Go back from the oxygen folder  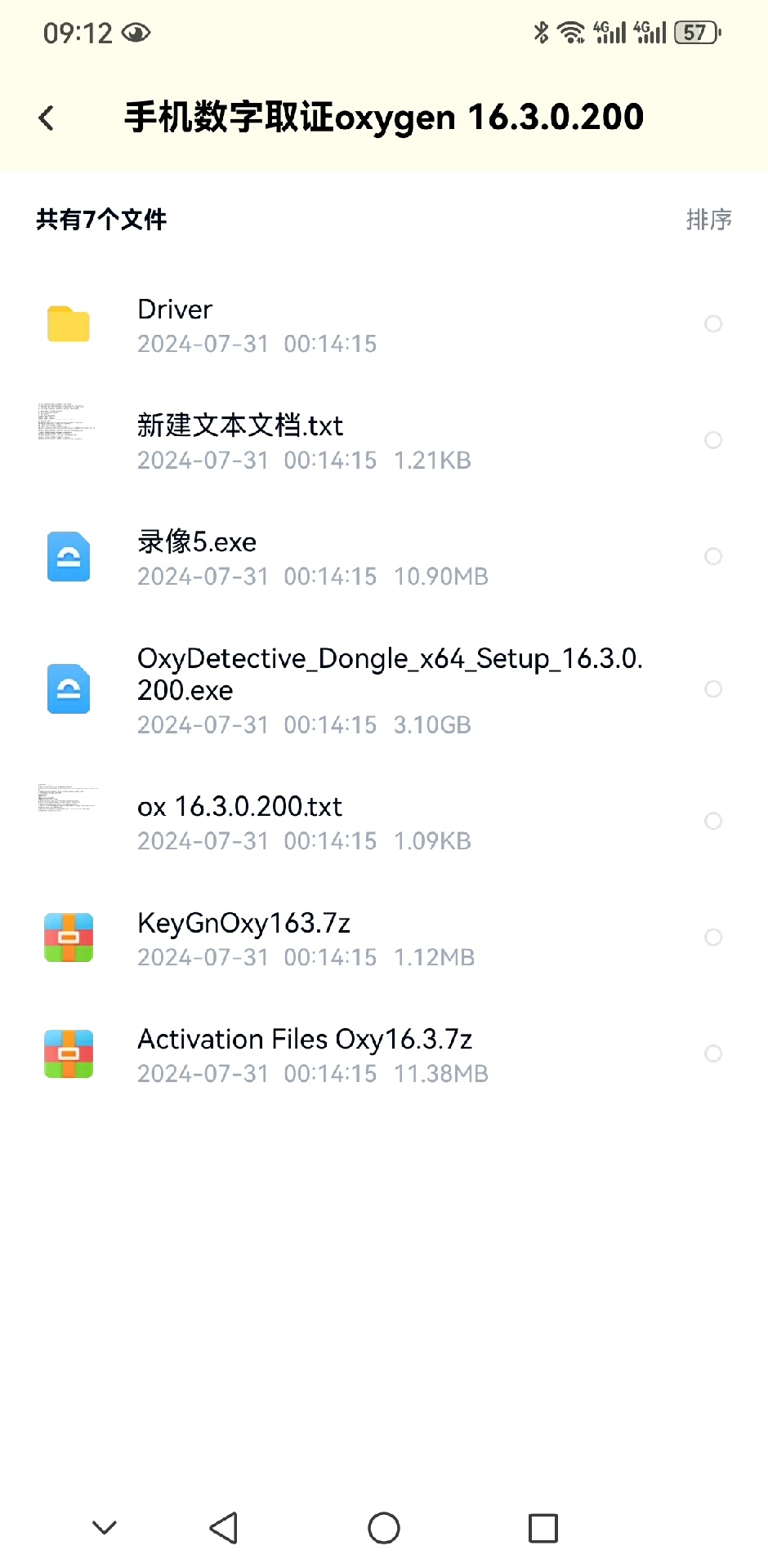(x=47, y=118)
